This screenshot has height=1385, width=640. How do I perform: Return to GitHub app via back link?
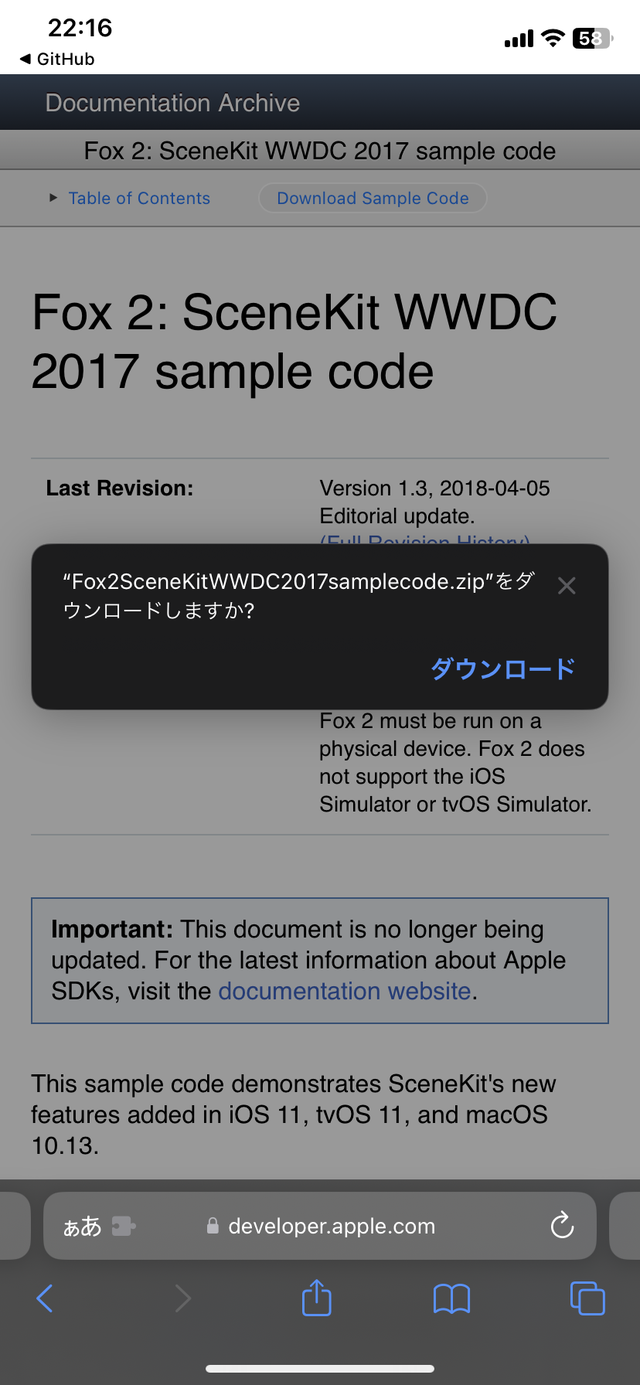click(58, 59)
